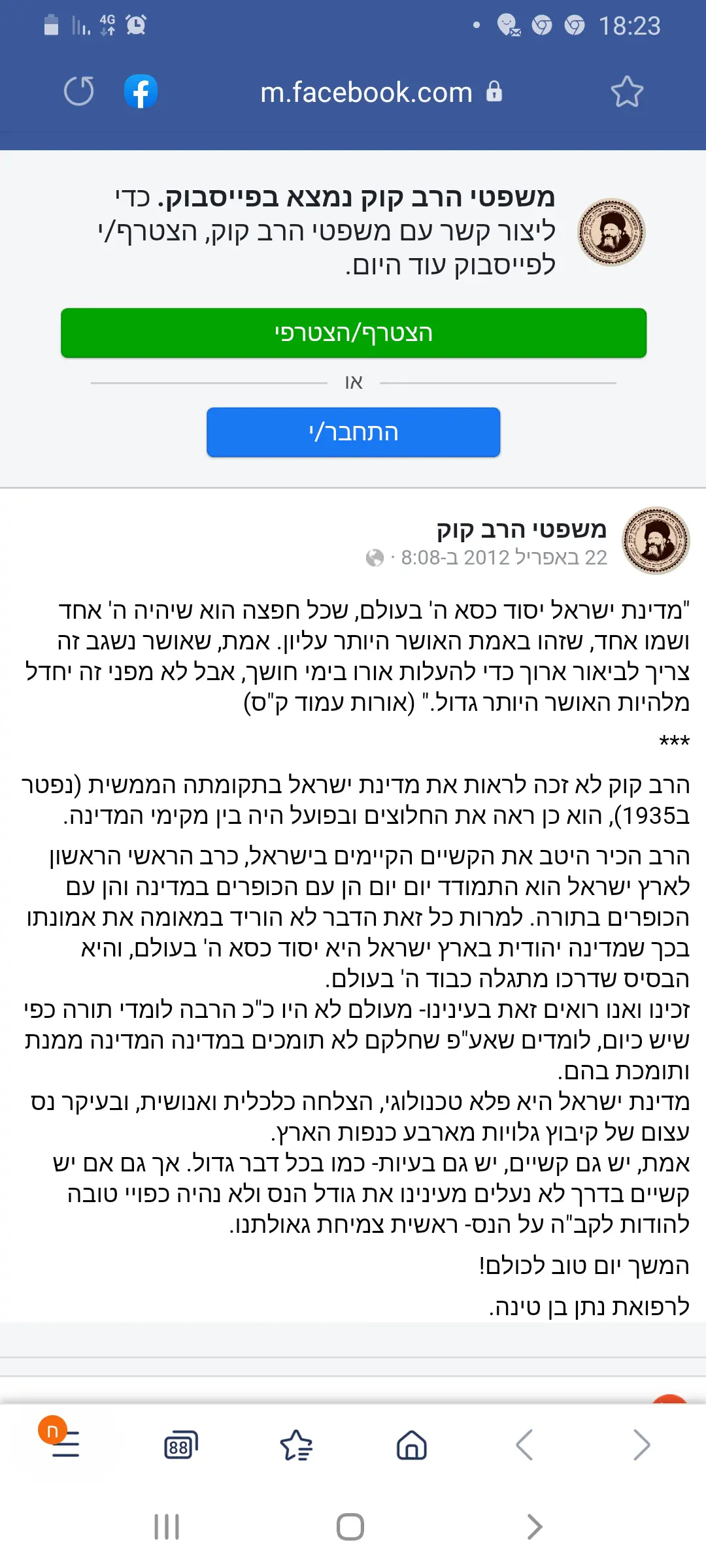Image resolution: width=706 pixels, height=1568 pixels.
Task: Bookmark this page with the star icon
Action: click(626, 92)
